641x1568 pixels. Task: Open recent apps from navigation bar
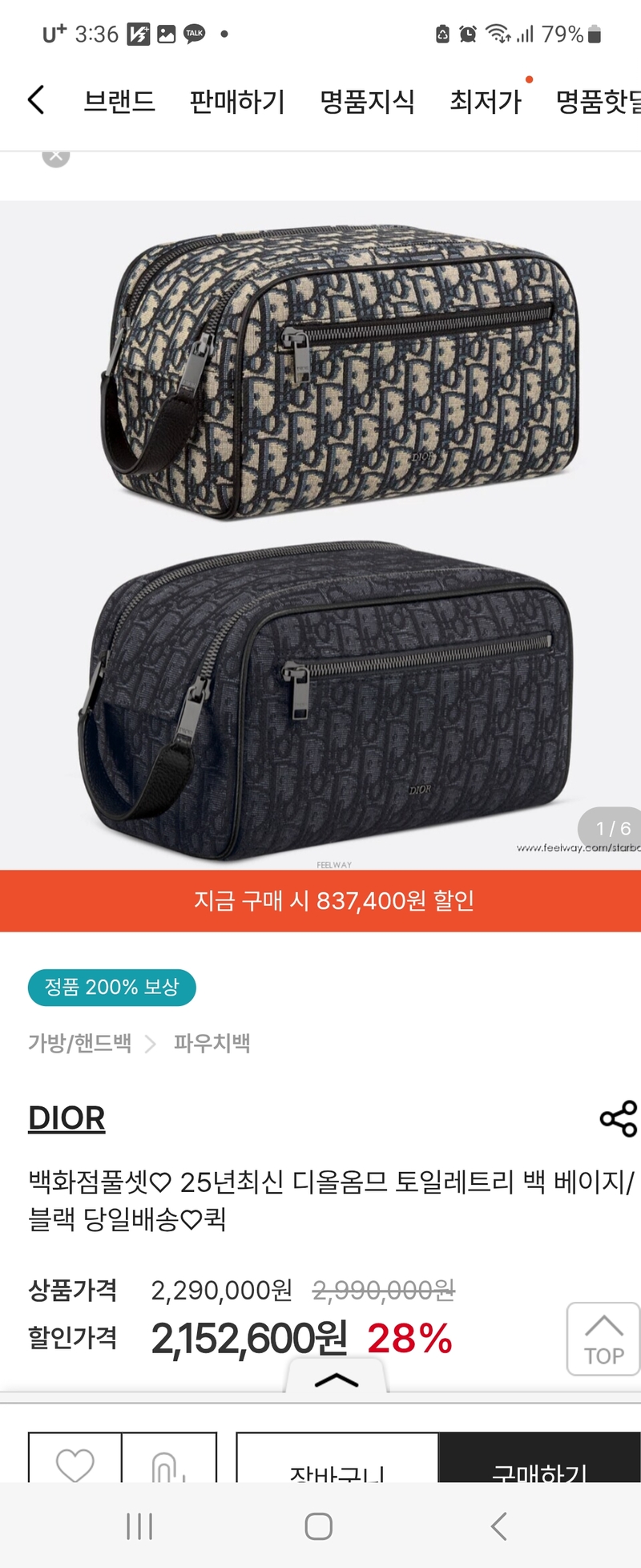[x=139, y=1526]
